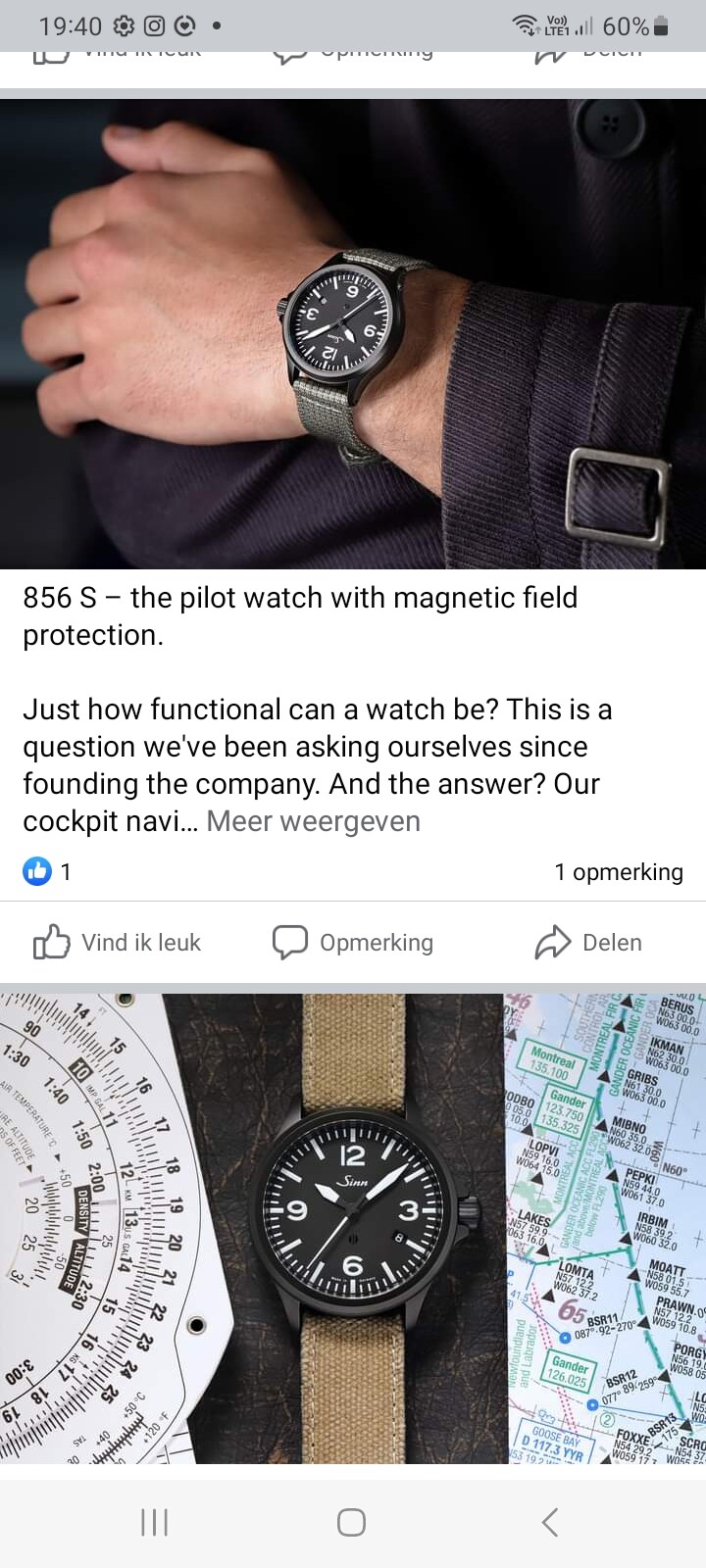
Task: Go to the home screen
Action: coord(351,1522)
